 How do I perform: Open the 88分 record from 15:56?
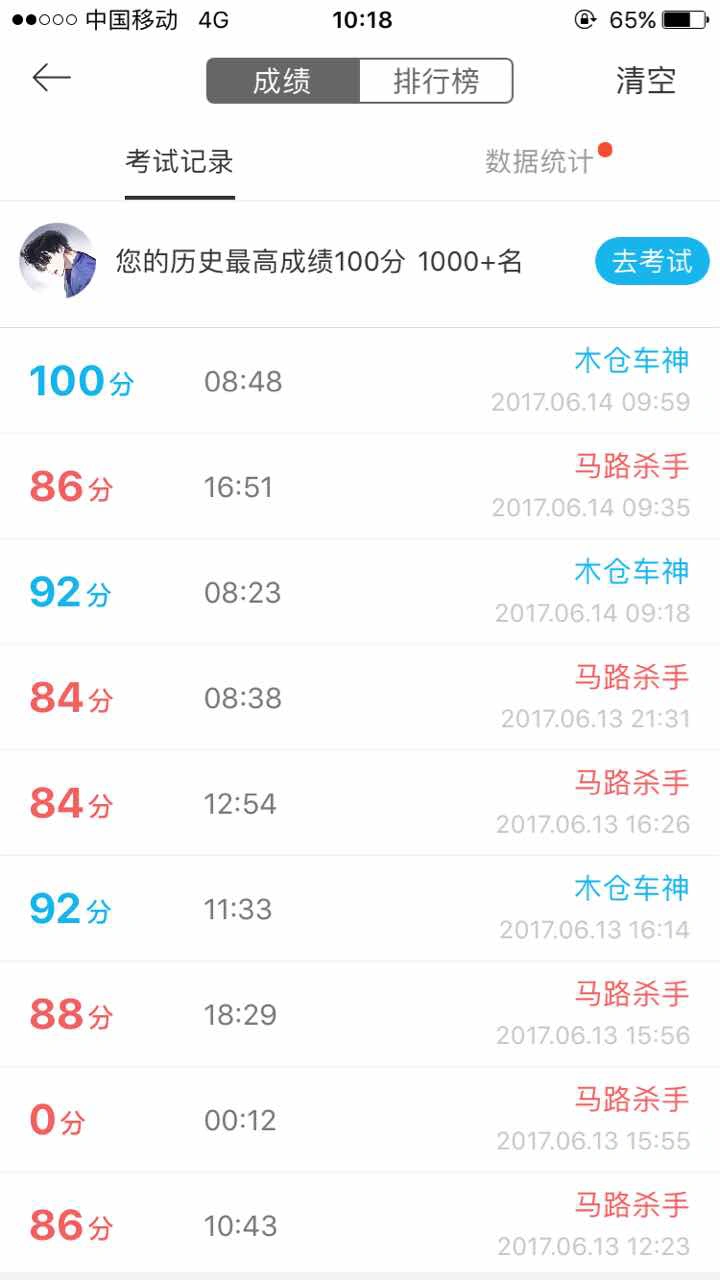(360, 1014)
